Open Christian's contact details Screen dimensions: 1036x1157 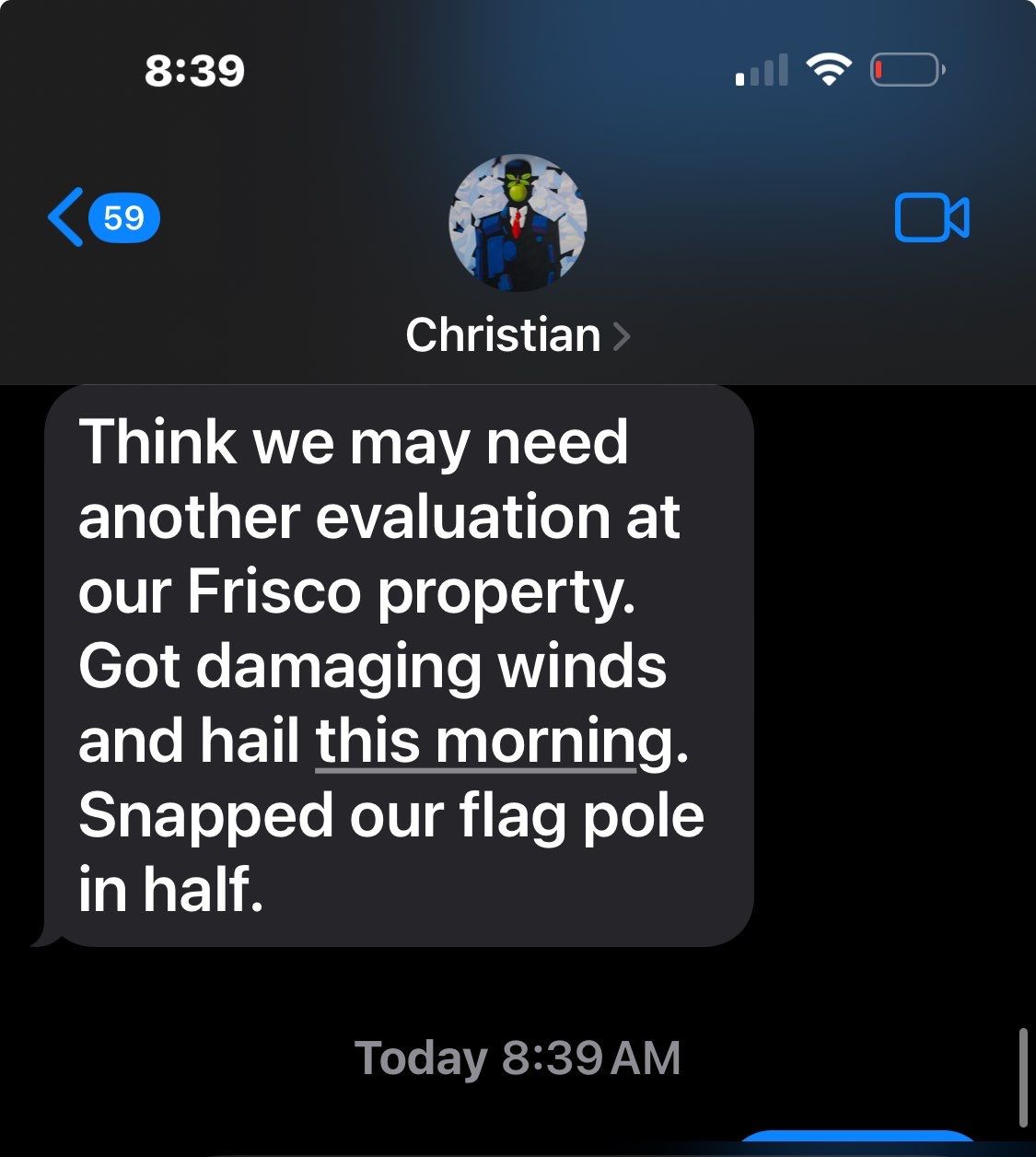518,334
